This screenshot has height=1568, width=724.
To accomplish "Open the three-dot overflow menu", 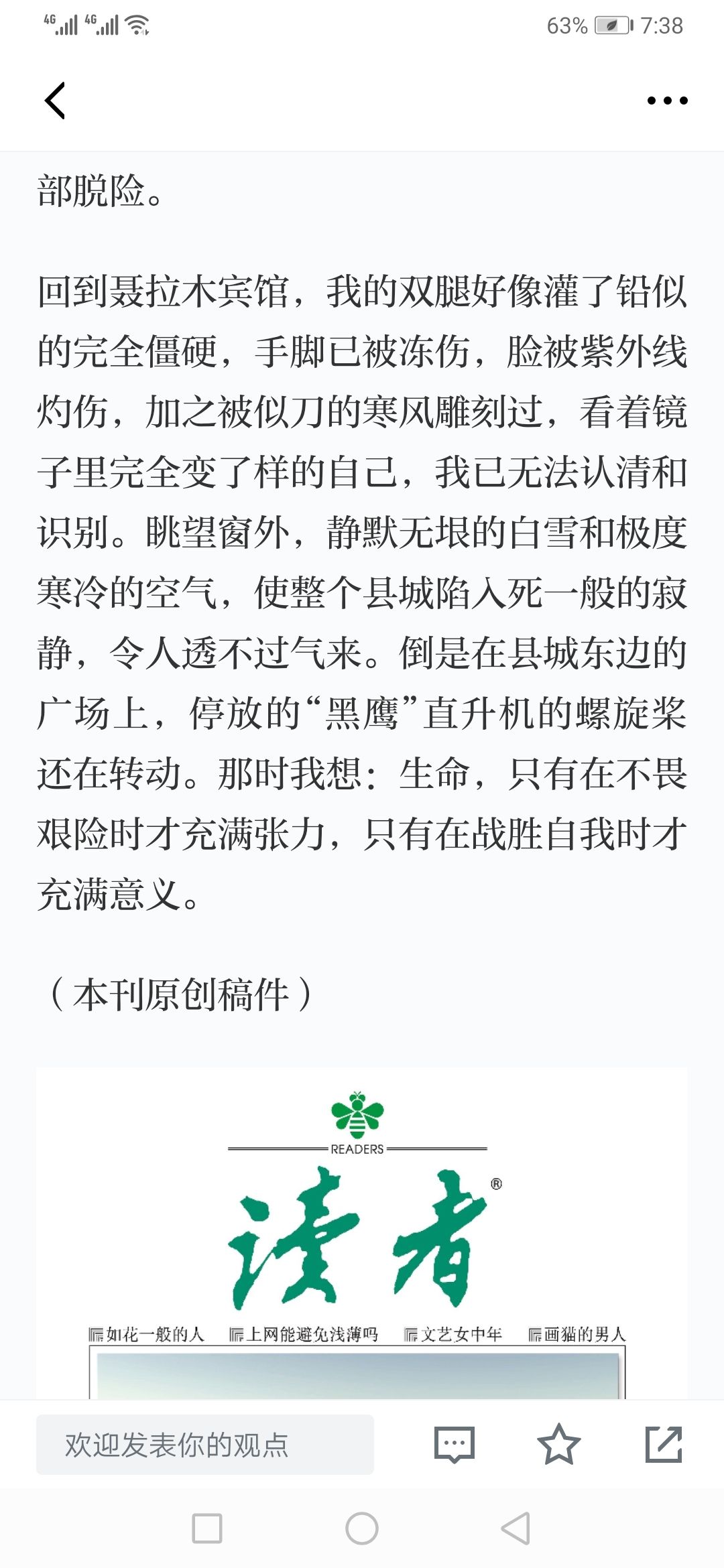I will click(667, 101).
